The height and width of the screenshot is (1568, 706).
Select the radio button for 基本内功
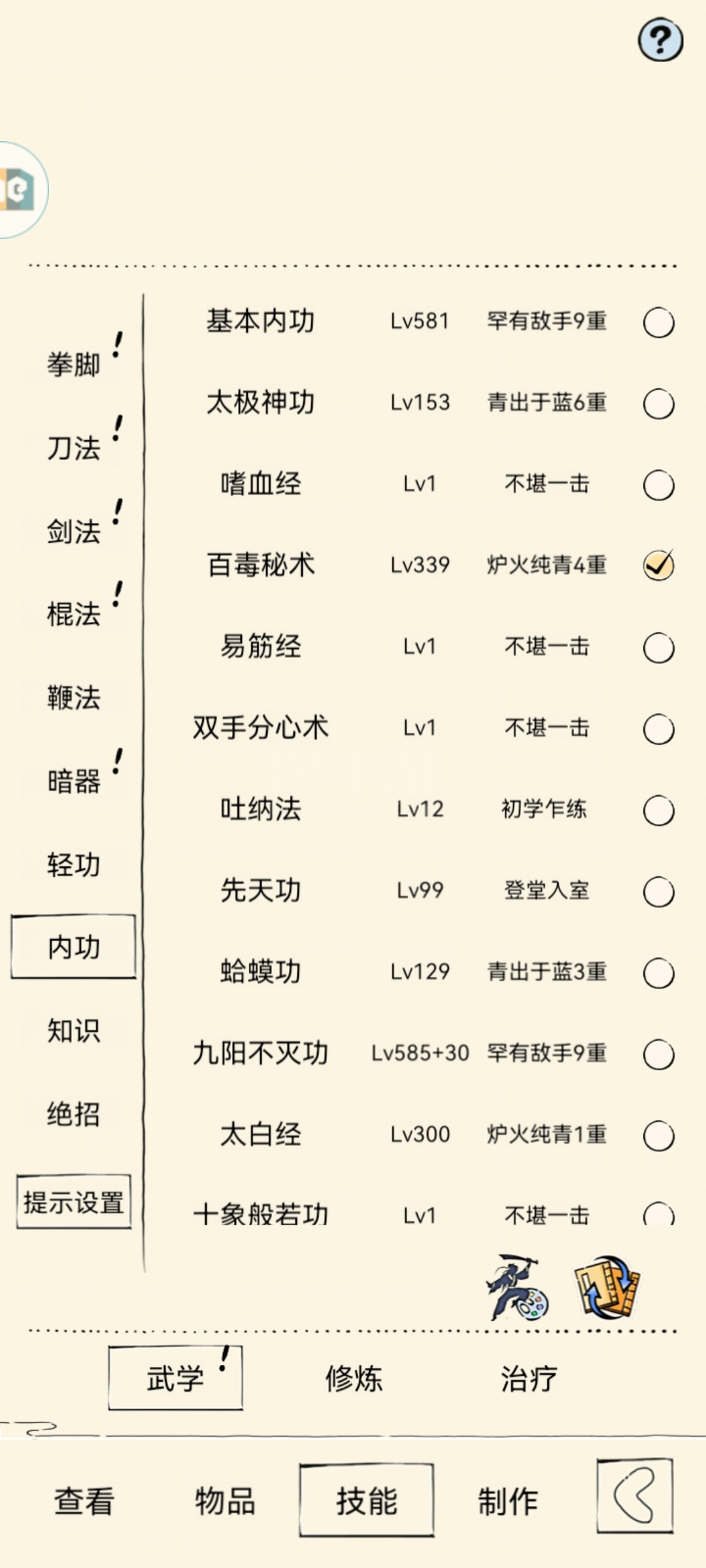(658, 322)
